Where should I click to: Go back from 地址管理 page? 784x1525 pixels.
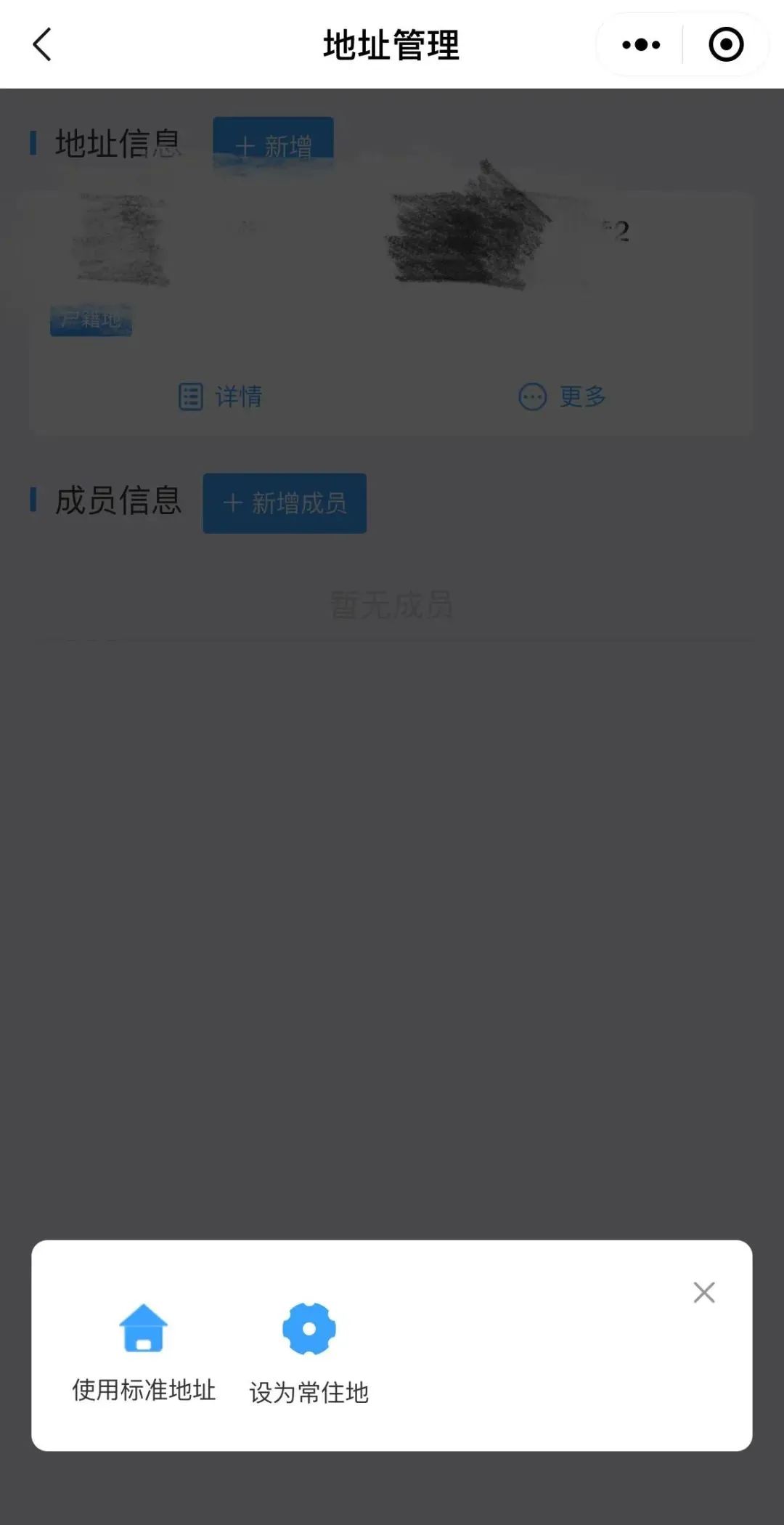[x=43, y=45]
